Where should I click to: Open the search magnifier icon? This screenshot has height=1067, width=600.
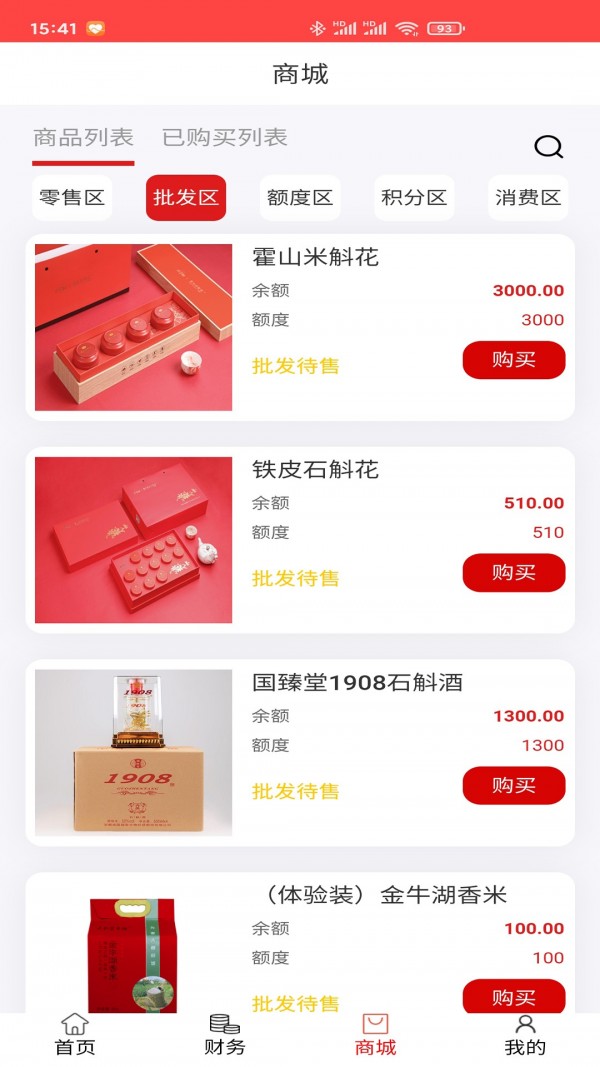click(548, 147)
